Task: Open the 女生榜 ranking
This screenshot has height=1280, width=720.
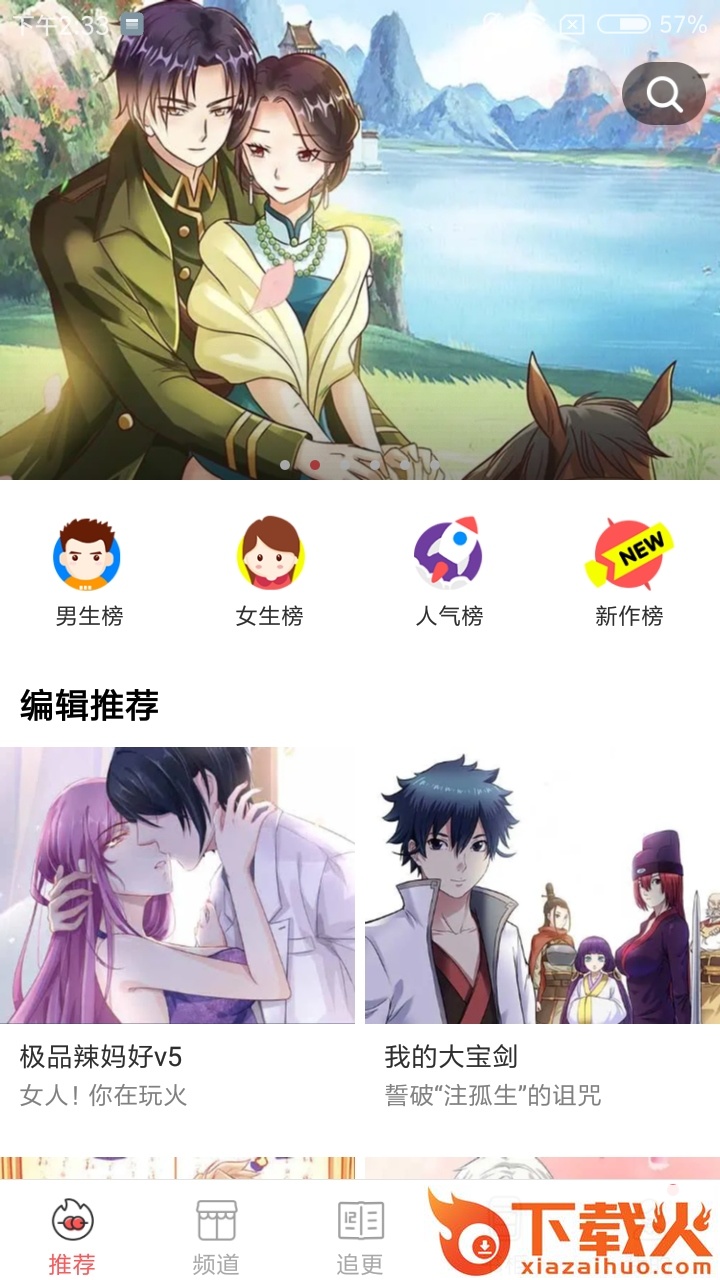Action: 269,572
